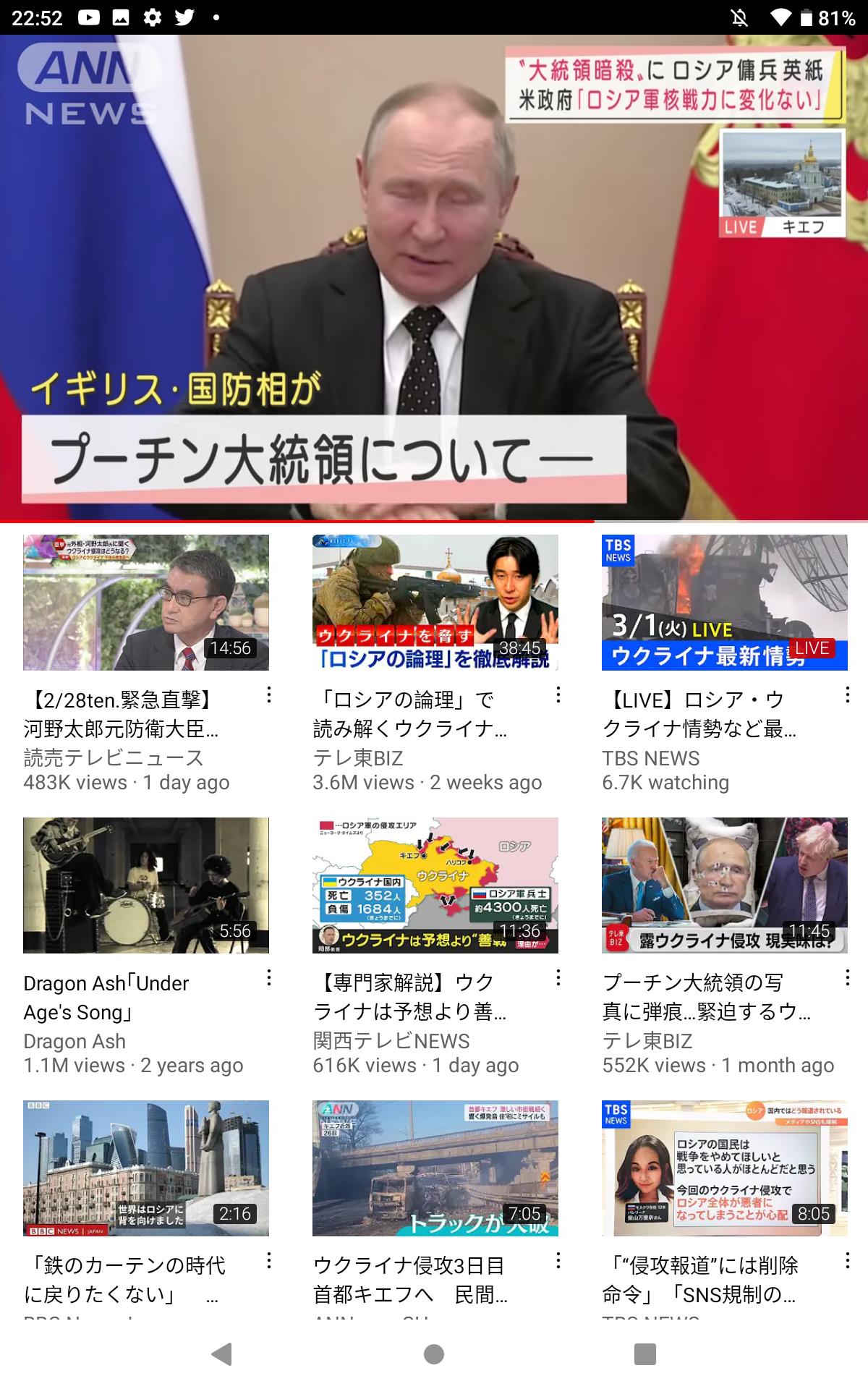Open the プーチン大統領の写真に弾痕 video
The width and height of the screenshot is (868, 1389).
(724, 885)
